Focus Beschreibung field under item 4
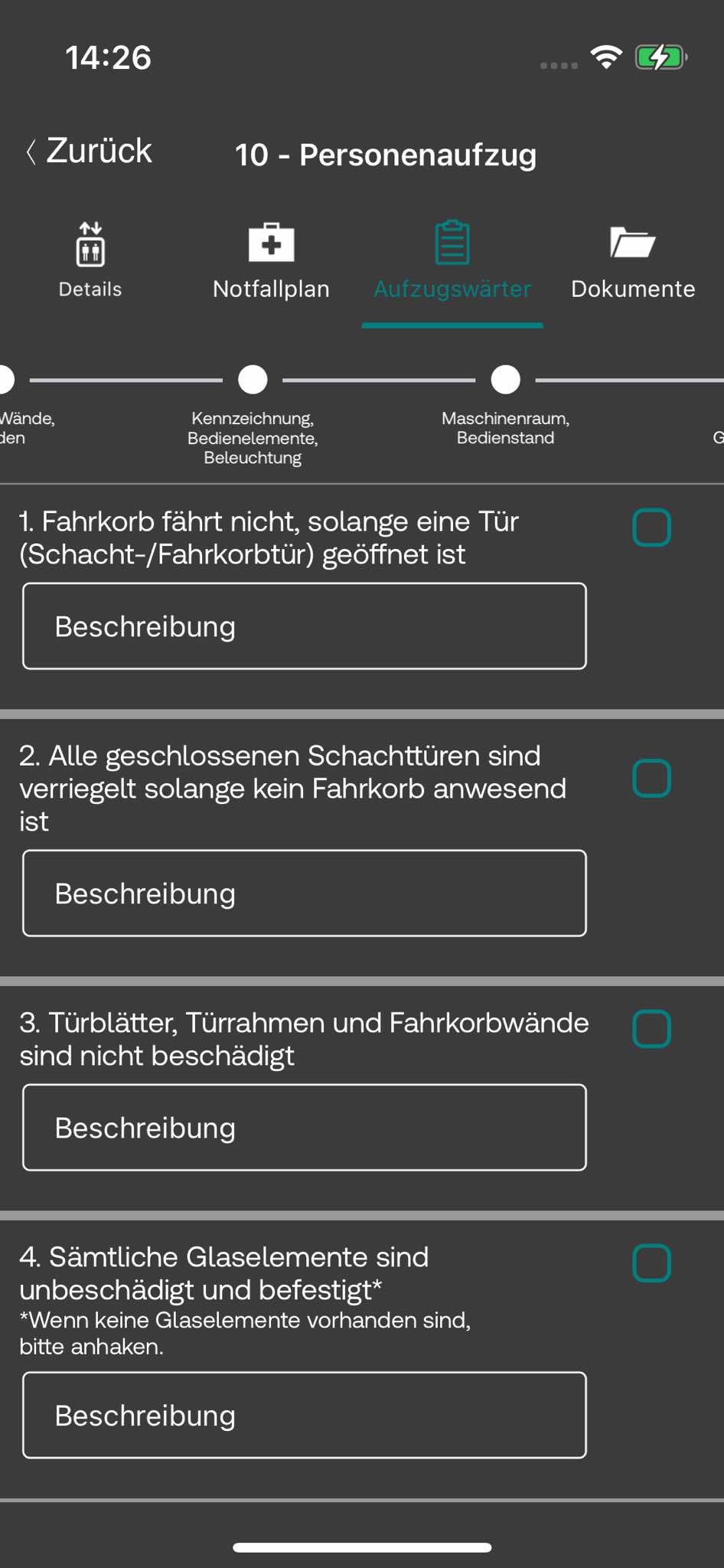The width and height of the screenshot is (724, 1568). point(305,1415)
